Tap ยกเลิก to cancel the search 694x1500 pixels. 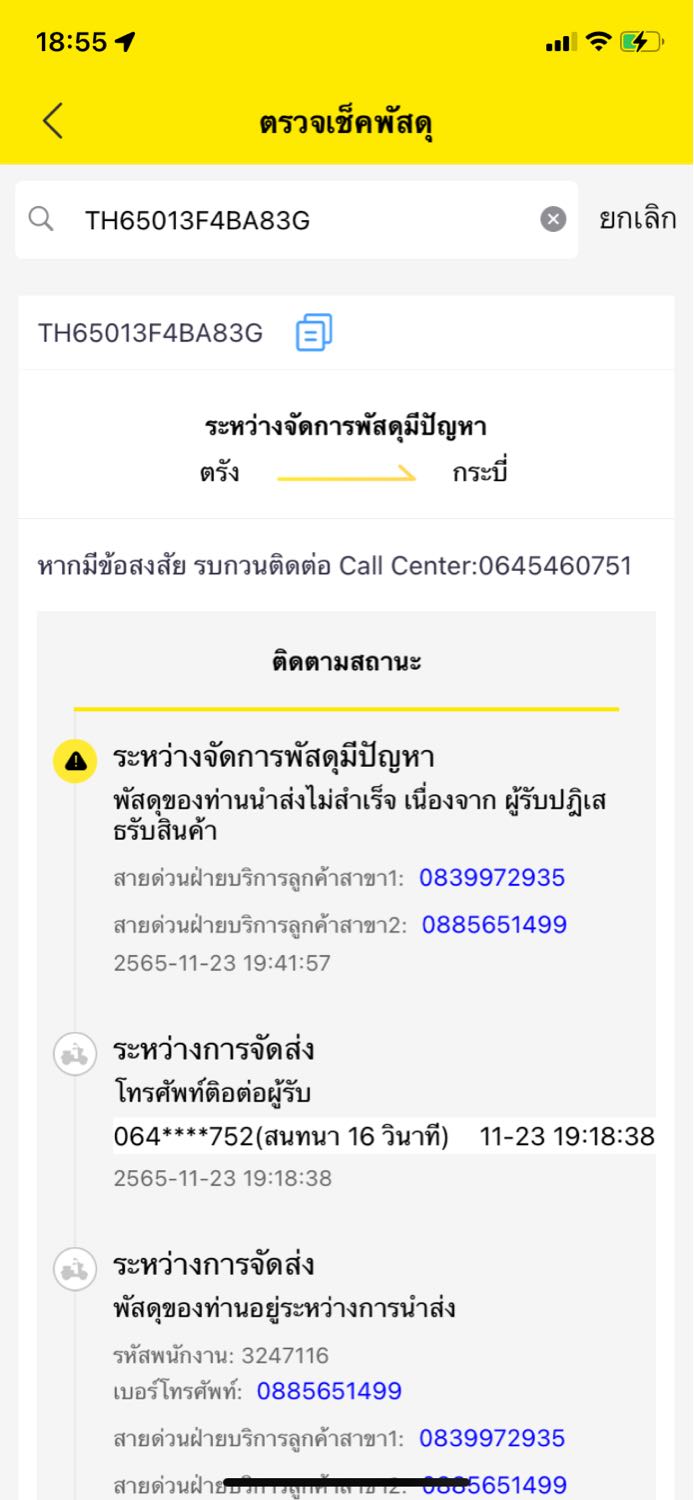pyautogui.click(x=637, y=219)
